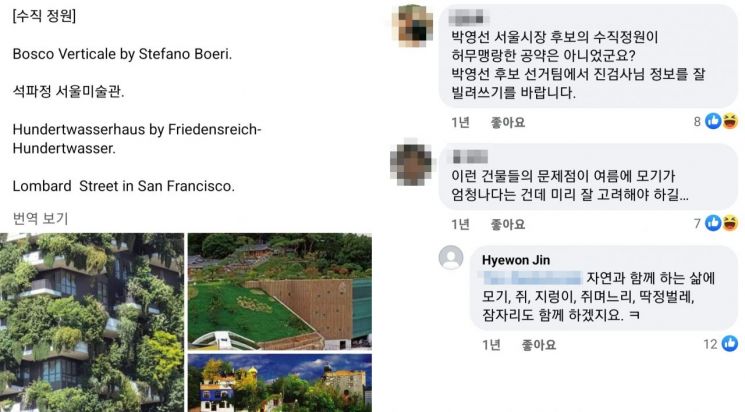View reactions on the 박영선 comment
This screenshot has height=412, width=745.
click(716, 122)
